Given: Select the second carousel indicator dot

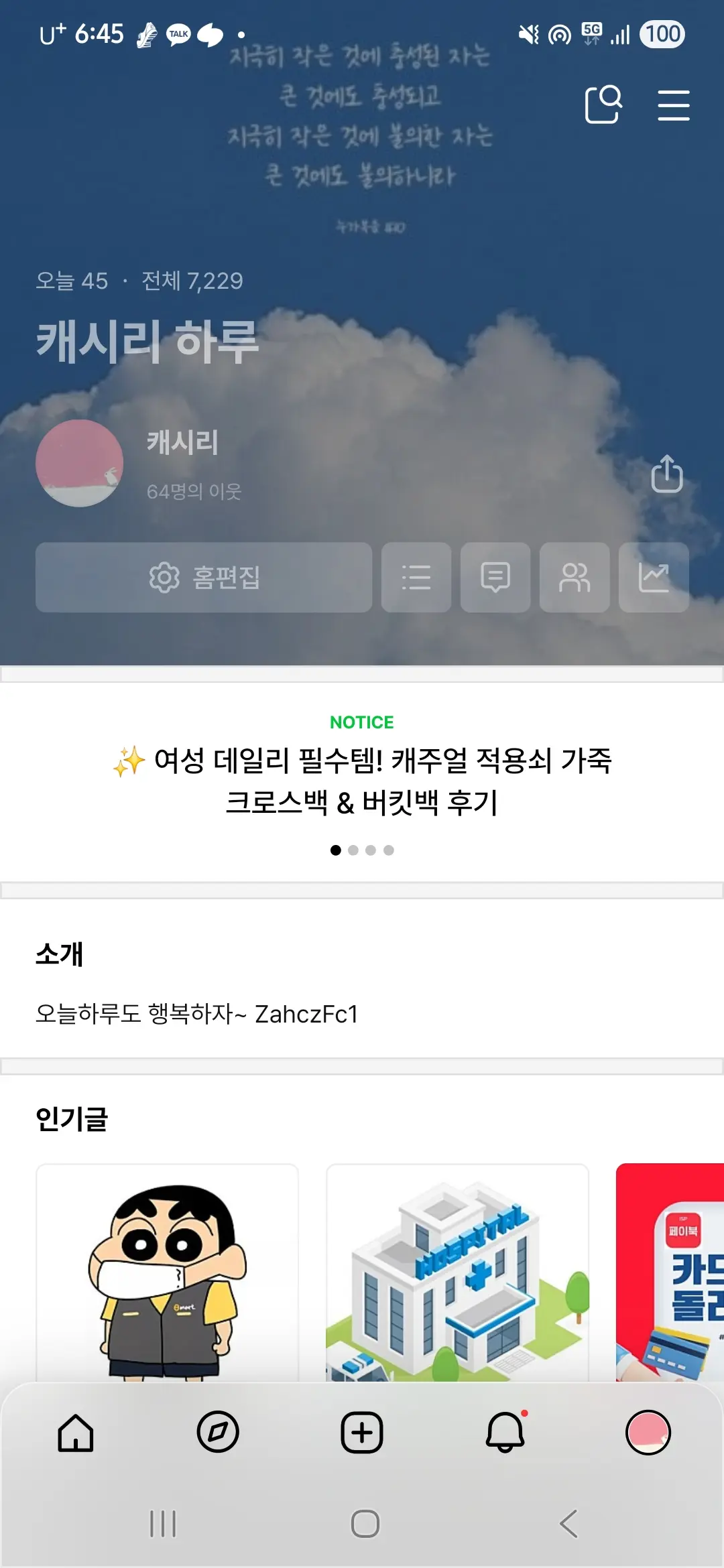Looking at the screenshot, I should pos(353,849).
